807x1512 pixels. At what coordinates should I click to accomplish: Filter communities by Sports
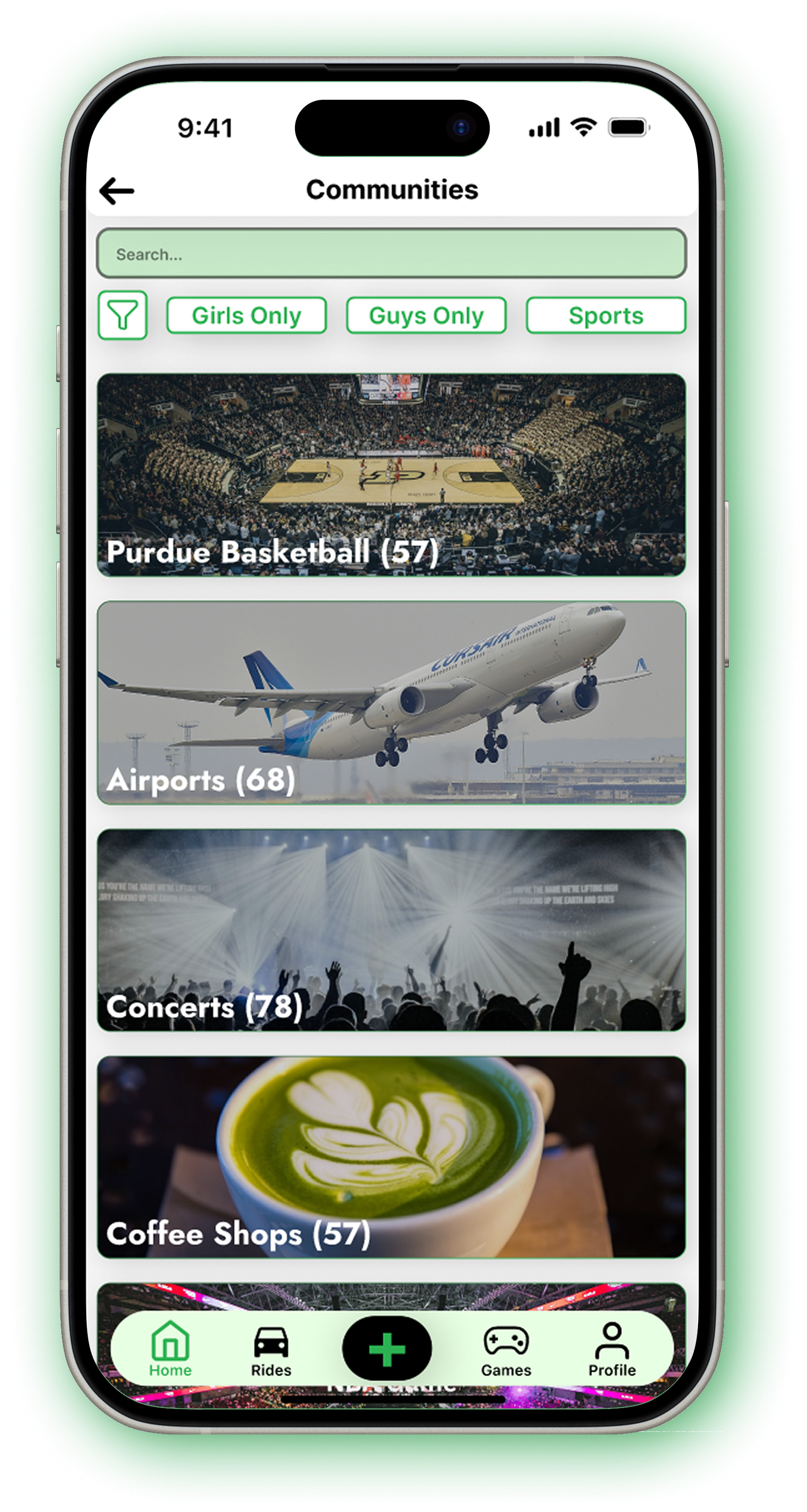point(606,316)
